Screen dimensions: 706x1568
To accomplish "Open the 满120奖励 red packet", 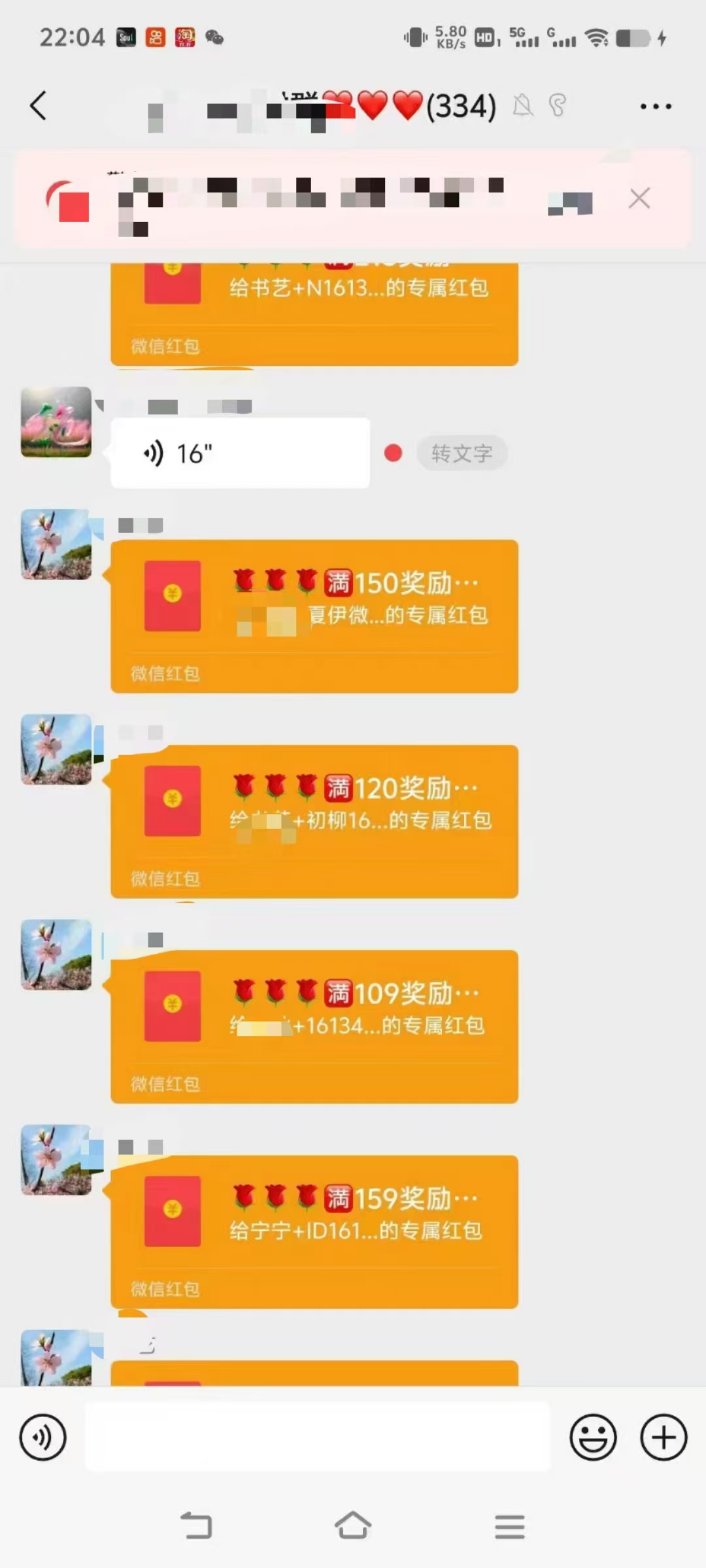I will [314, 821].
